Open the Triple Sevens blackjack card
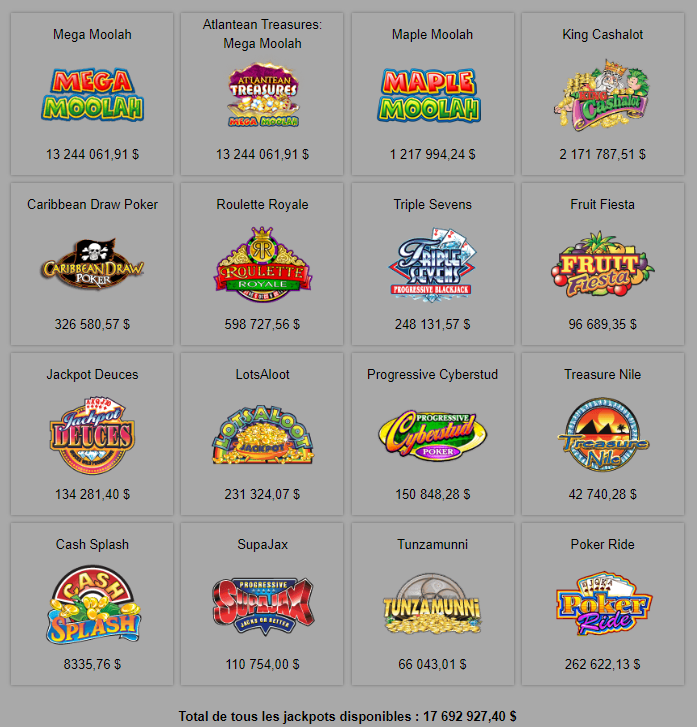The width and height of the screenshot is (697, 727). tap(432, 264)
